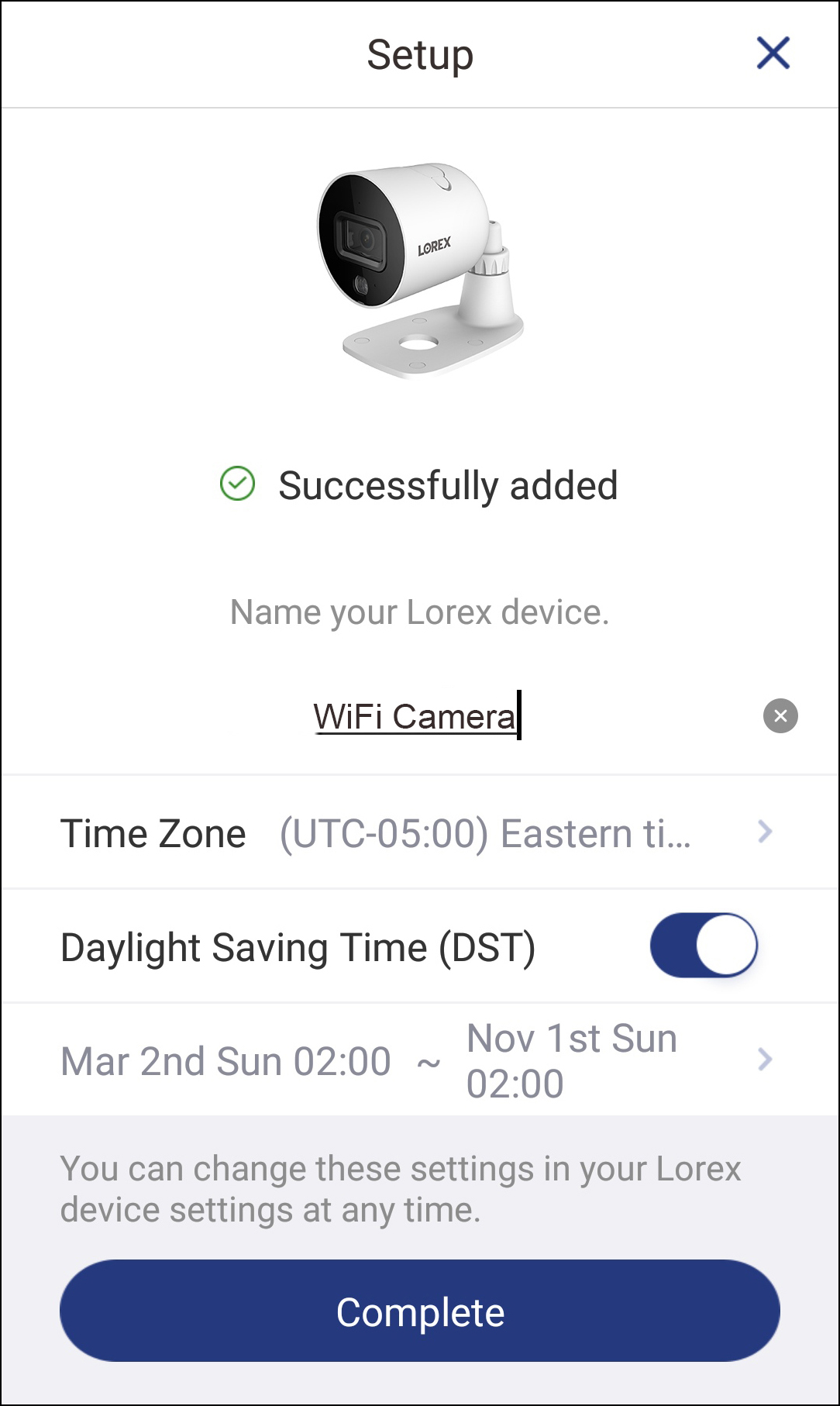
Task: Turn off Daylight Saving Time
Action: coord(704,946)
